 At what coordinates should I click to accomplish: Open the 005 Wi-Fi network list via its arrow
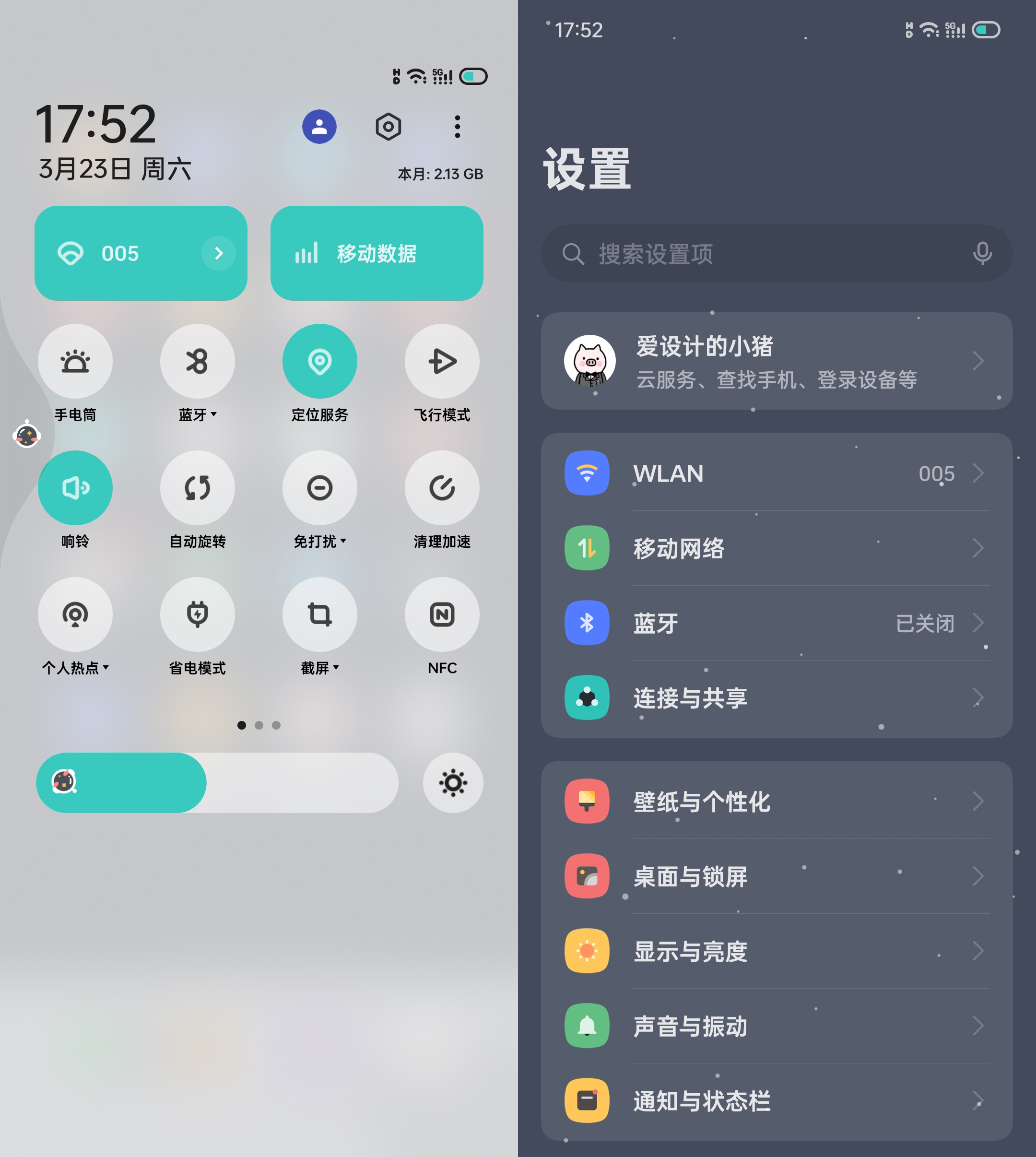[x=219, y=253]
